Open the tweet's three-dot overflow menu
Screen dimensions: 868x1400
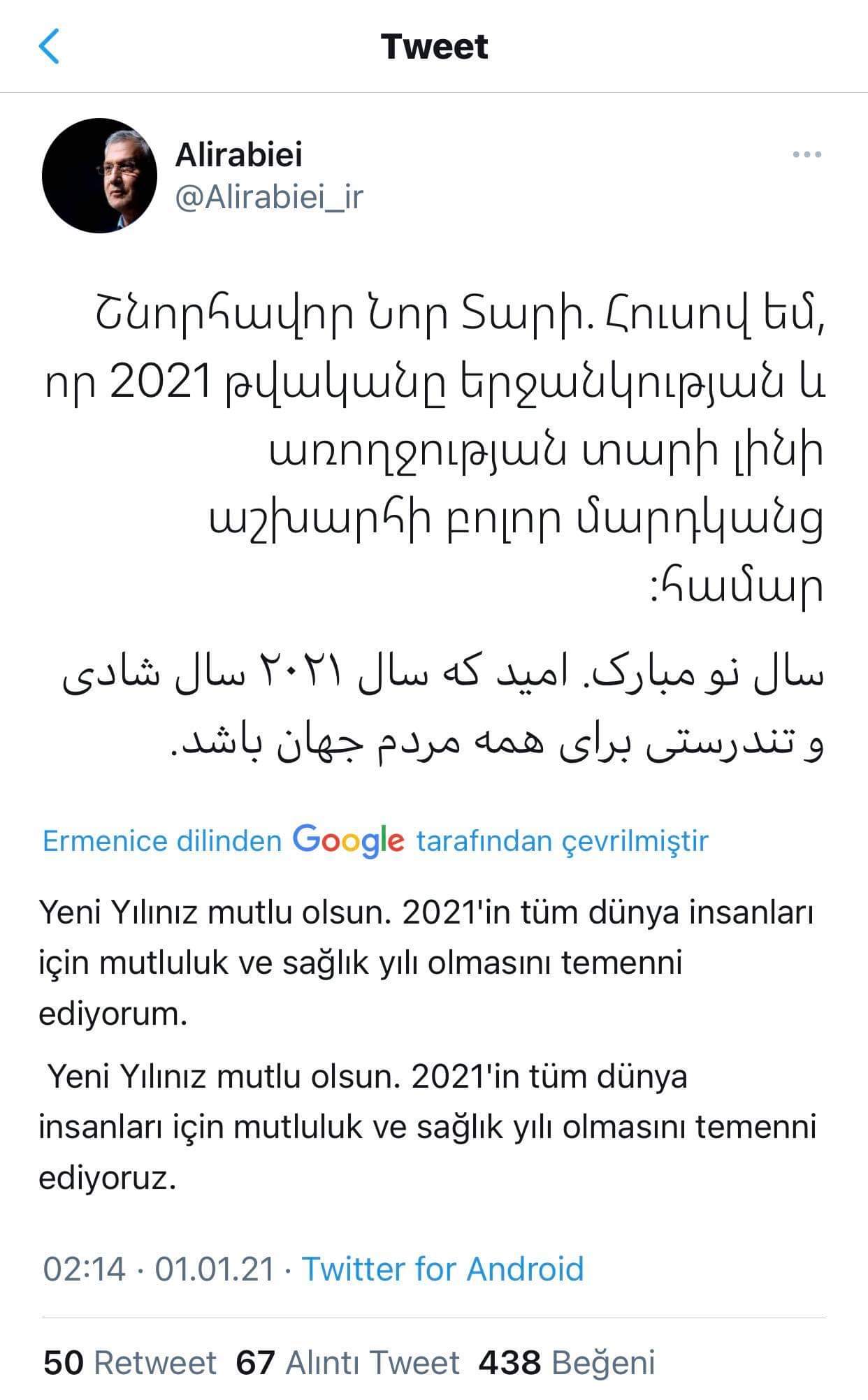pyautogui.click(x=806, y=155)
